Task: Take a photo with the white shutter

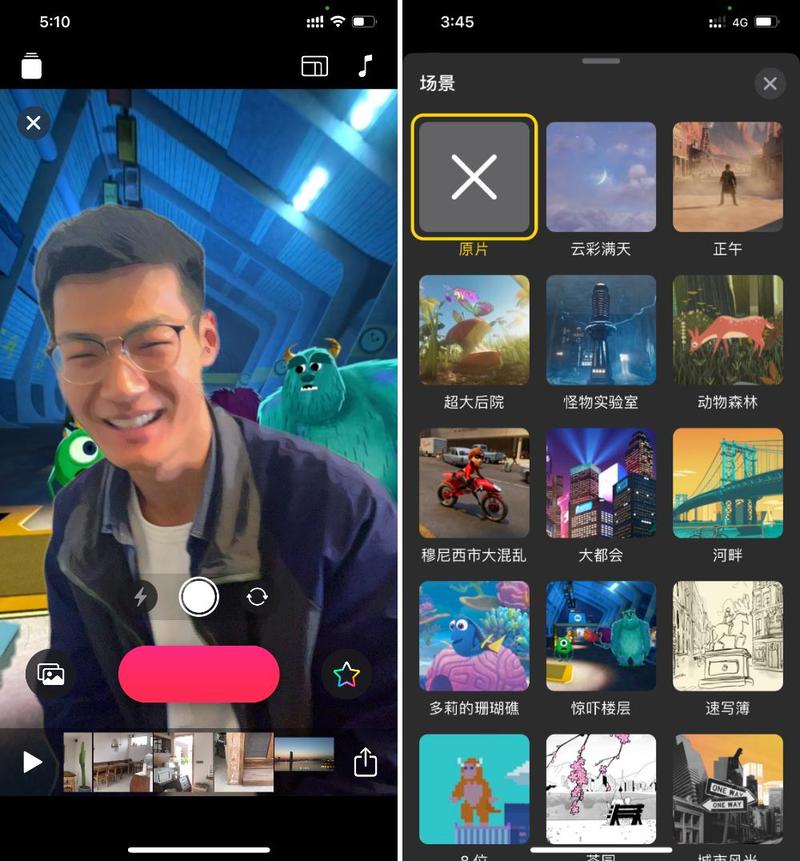Action: [x=199, y=597]
